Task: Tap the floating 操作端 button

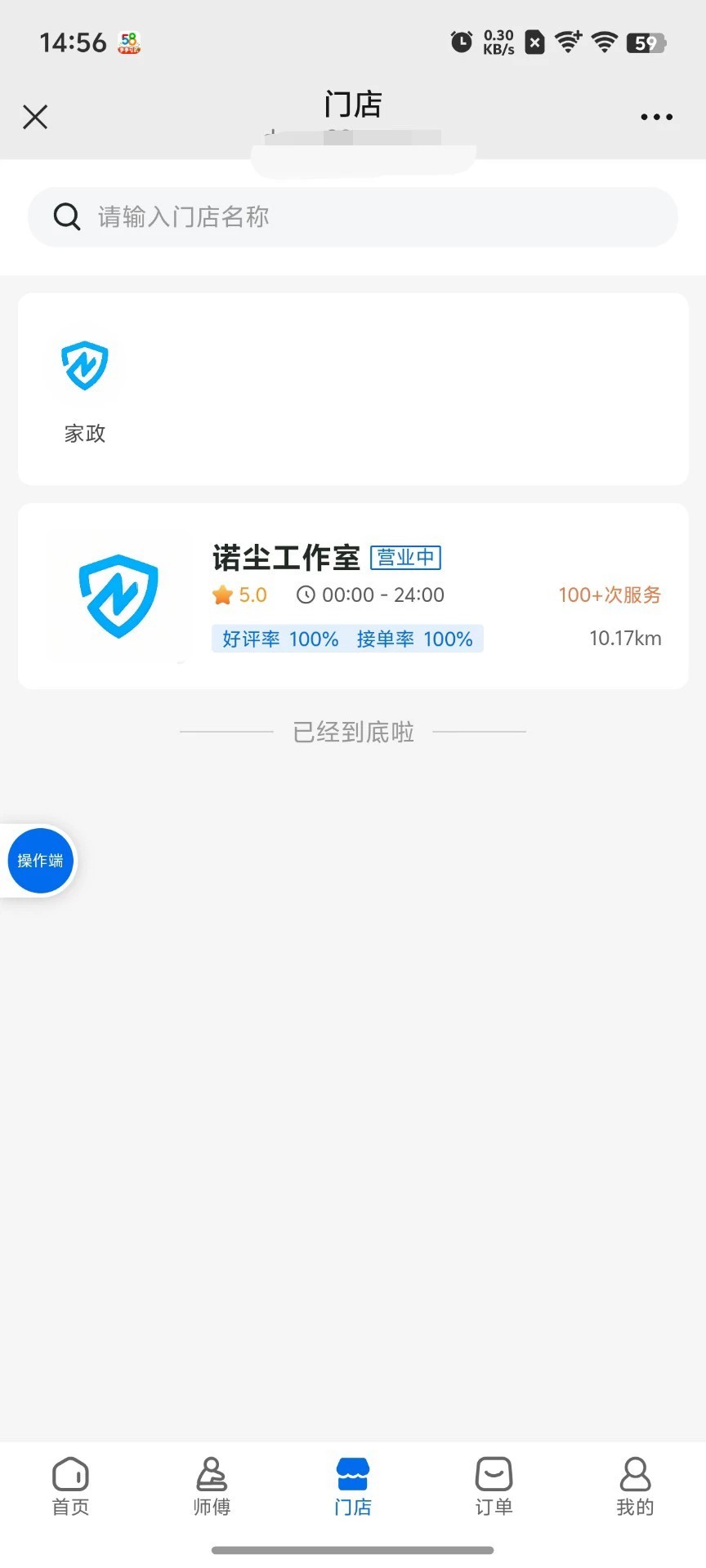Action: click(x=41, y=860)
